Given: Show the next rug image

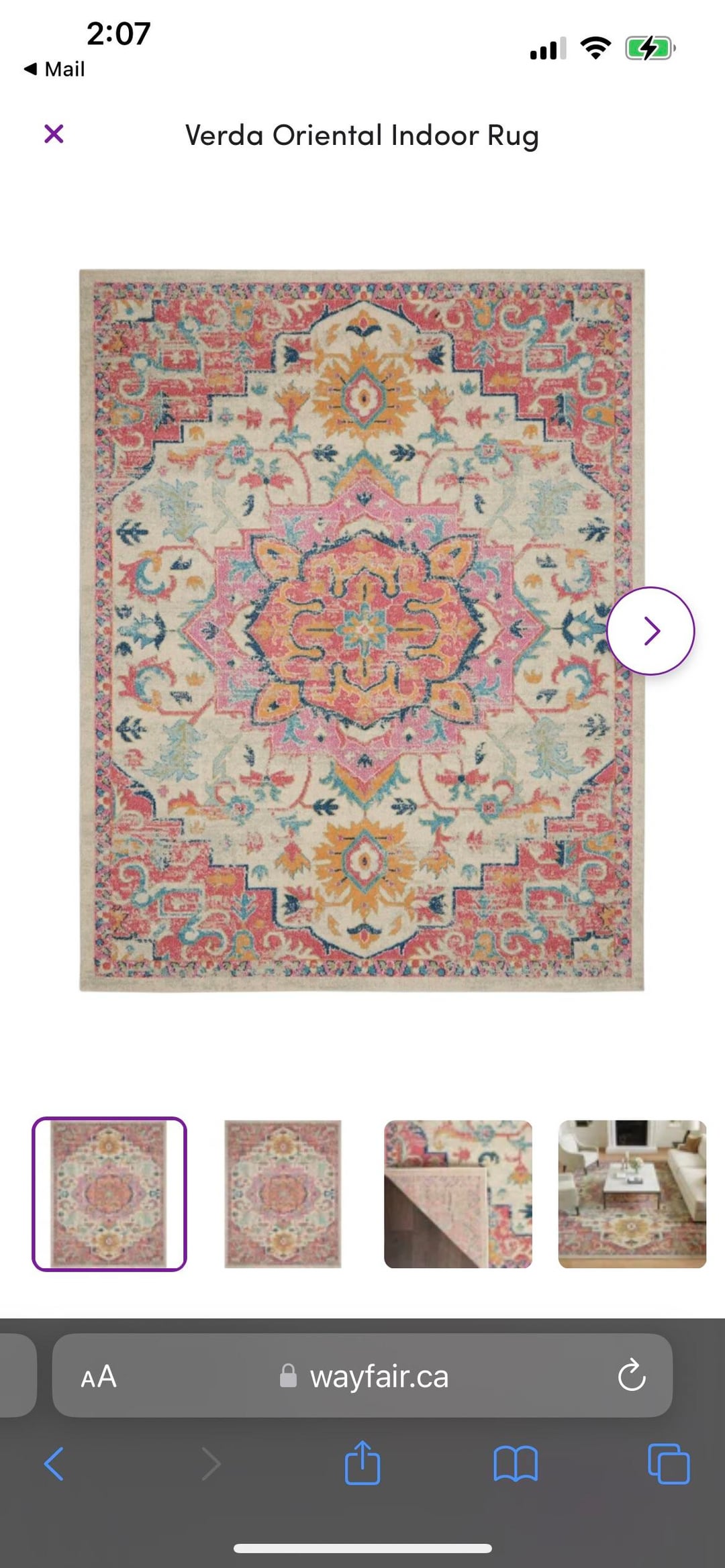Looking at the screenshot, I should point(650,631).
